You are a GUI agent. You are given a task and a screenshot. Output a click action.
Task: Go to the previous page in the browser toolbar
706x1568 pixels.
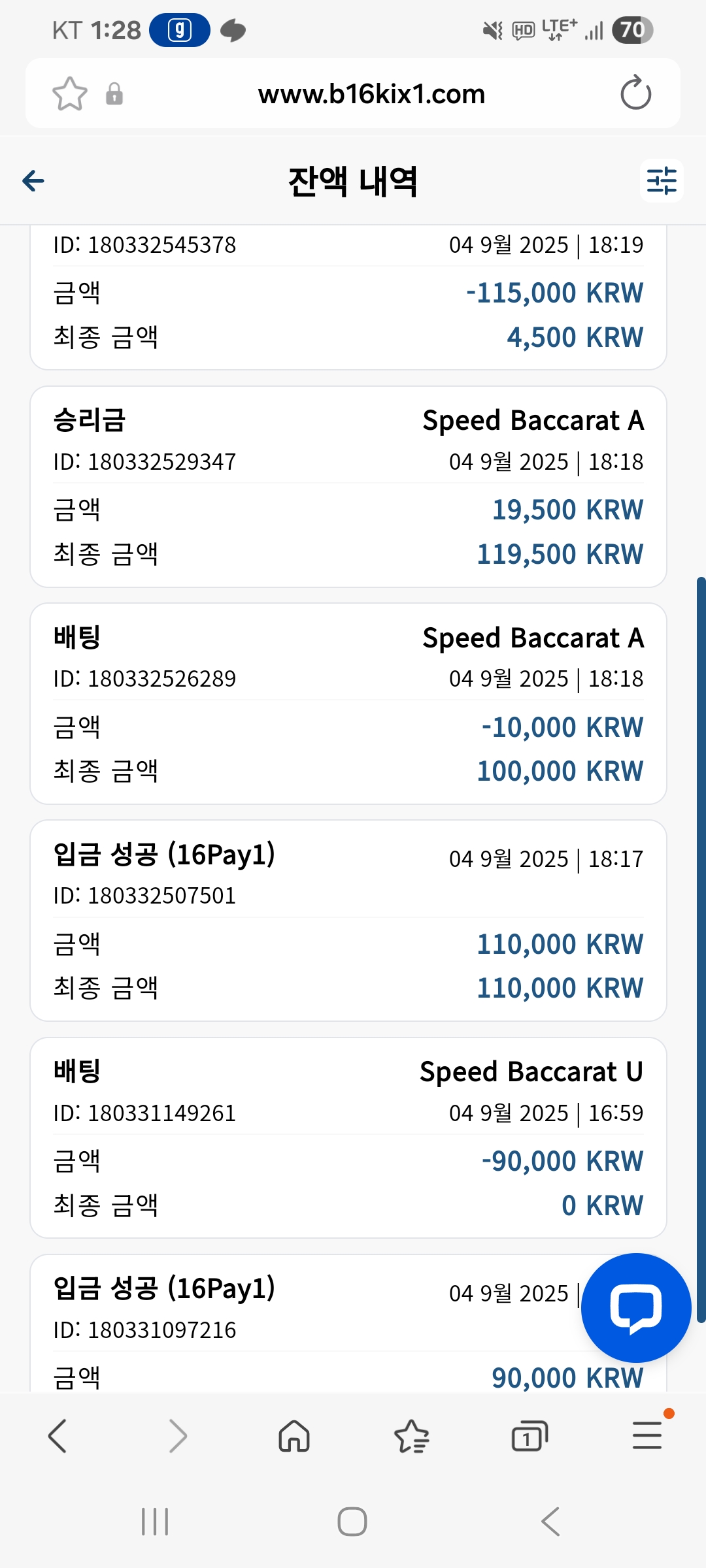tap(58, 1436)
